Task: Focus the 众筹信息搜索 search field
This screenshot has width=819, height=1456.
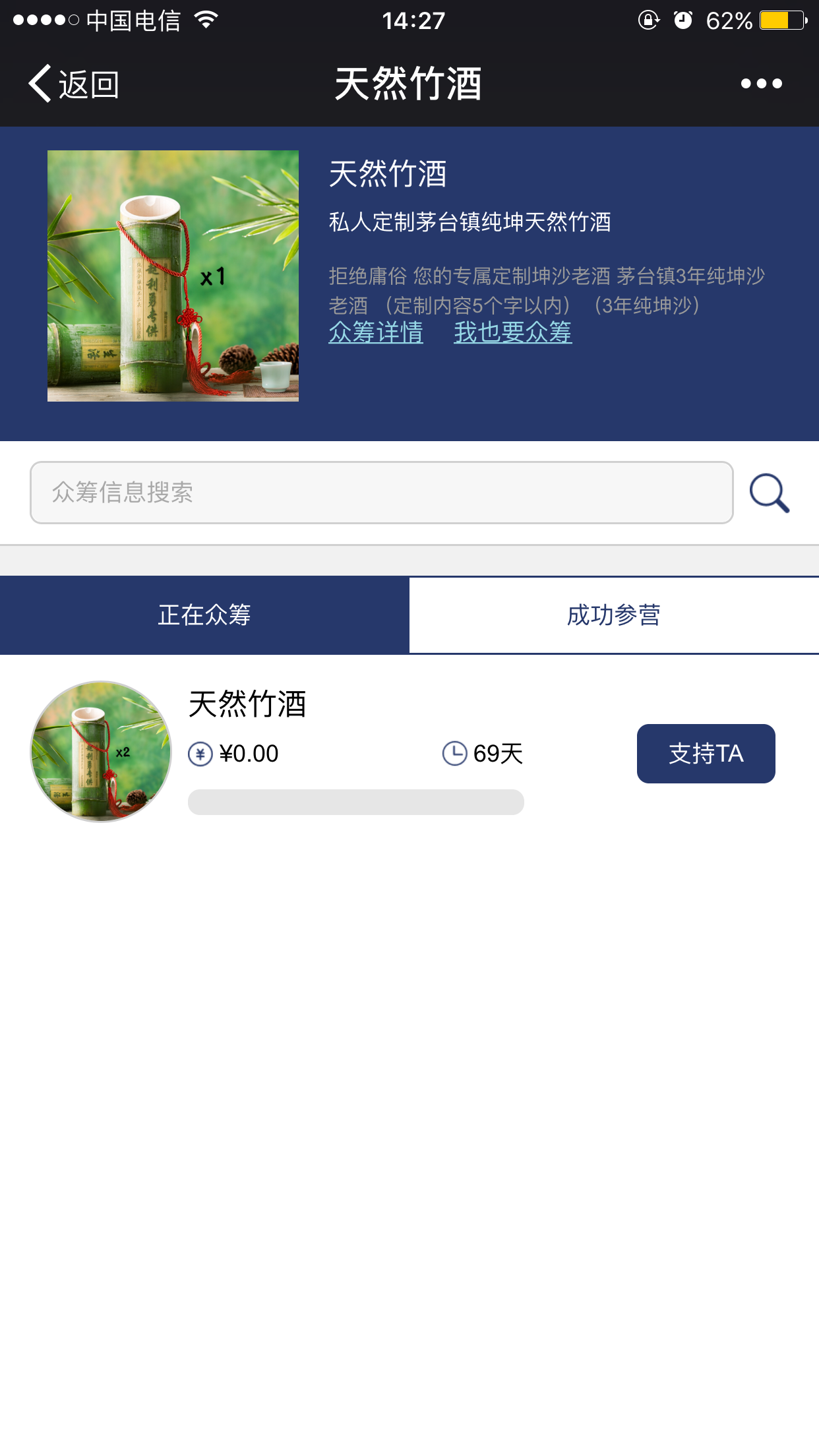Action: pos(381,493)
